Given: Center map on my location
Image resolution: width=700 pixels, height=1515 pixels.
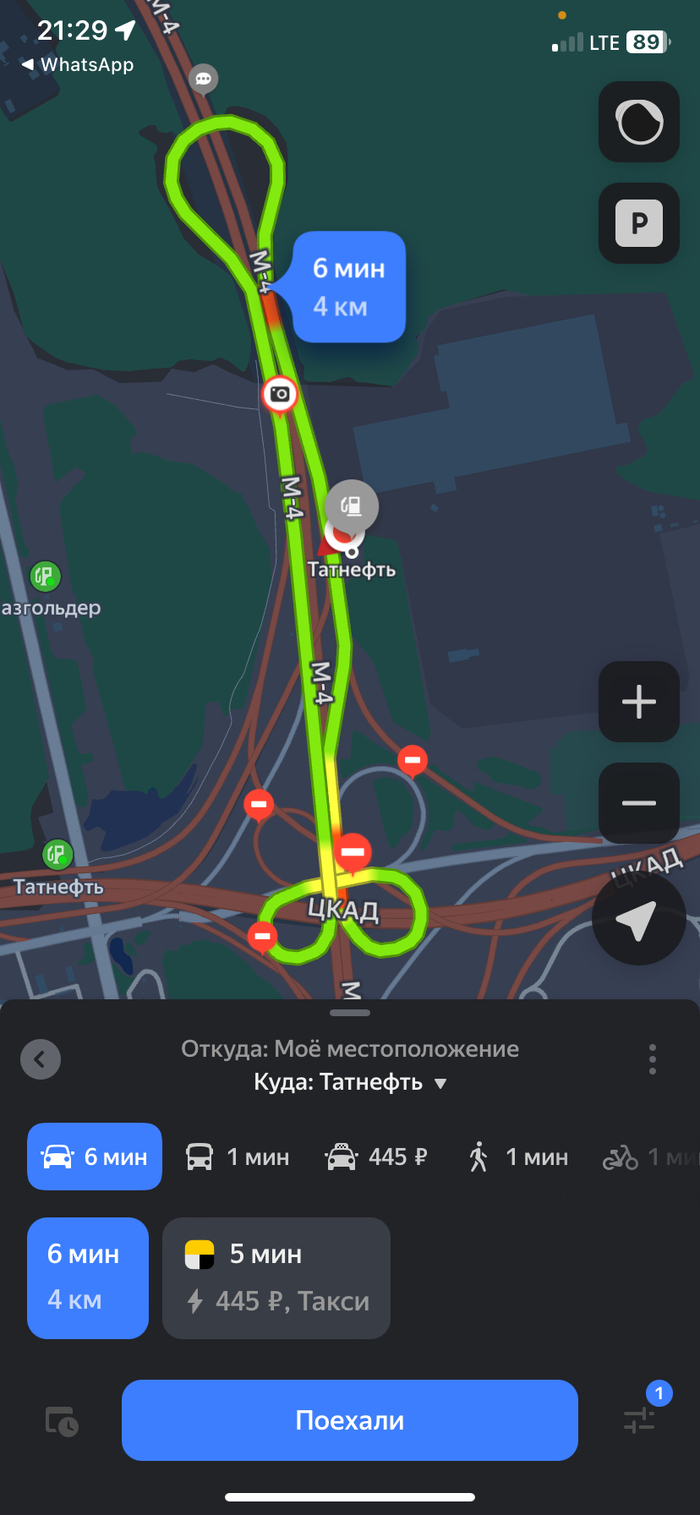Looking at the screenshot, I should pos(639,921).
